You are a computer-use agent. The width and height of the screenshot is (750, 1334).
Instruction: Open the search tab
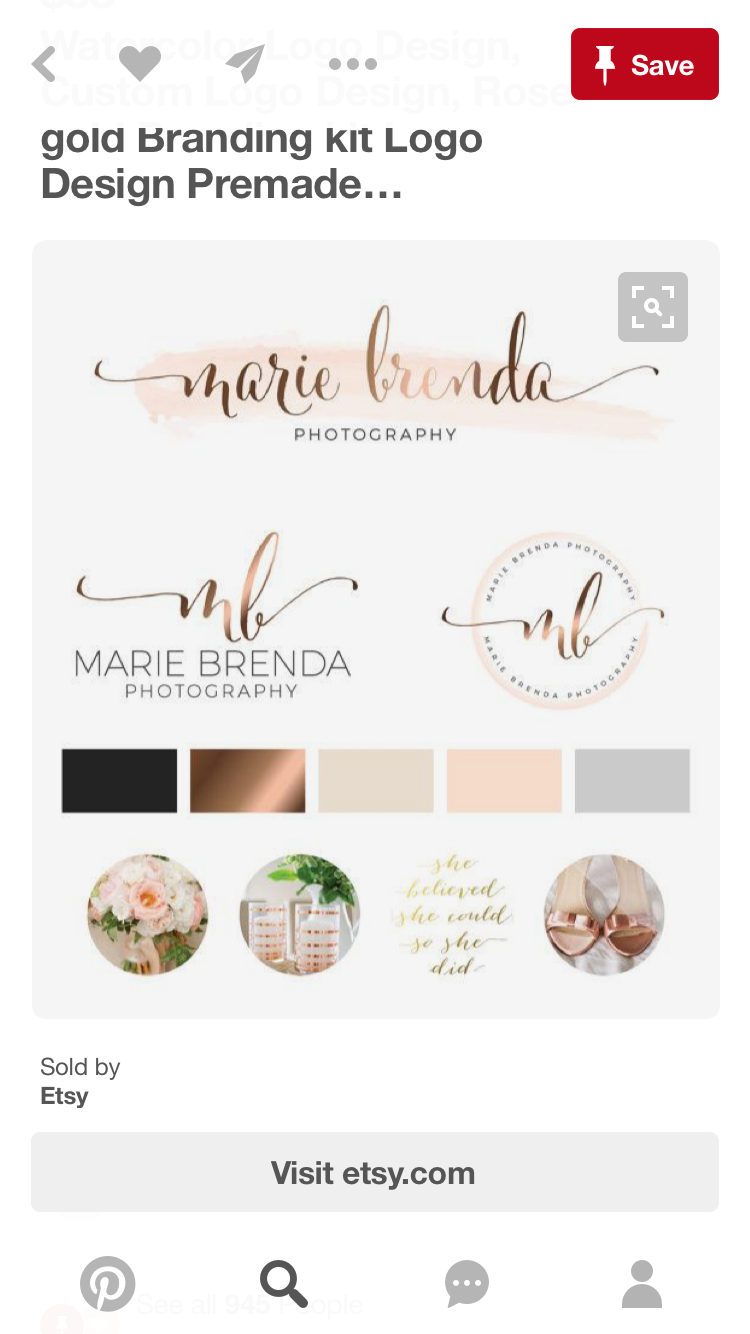click(284, 1283)
